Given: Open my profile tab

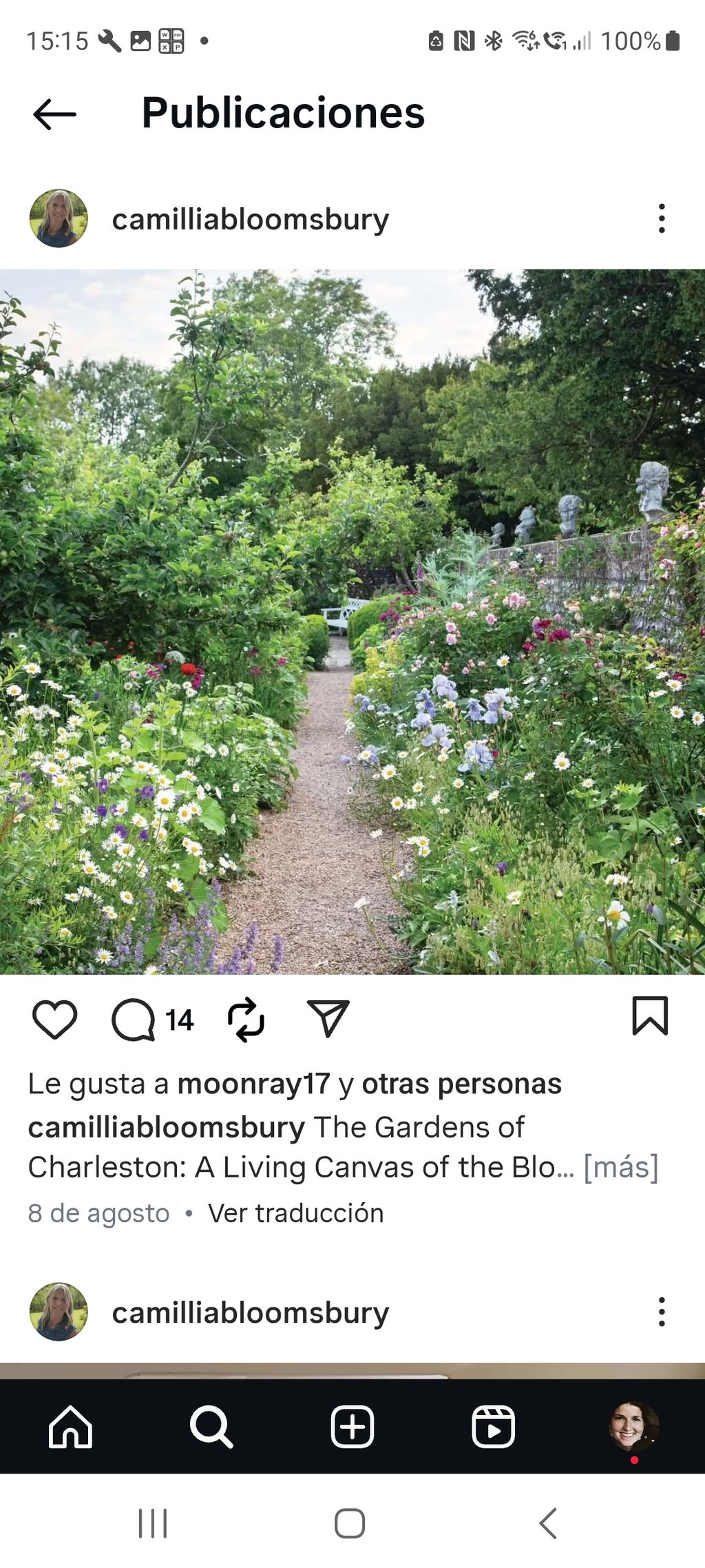Looking at the screenshot, I should (633, 1427).
